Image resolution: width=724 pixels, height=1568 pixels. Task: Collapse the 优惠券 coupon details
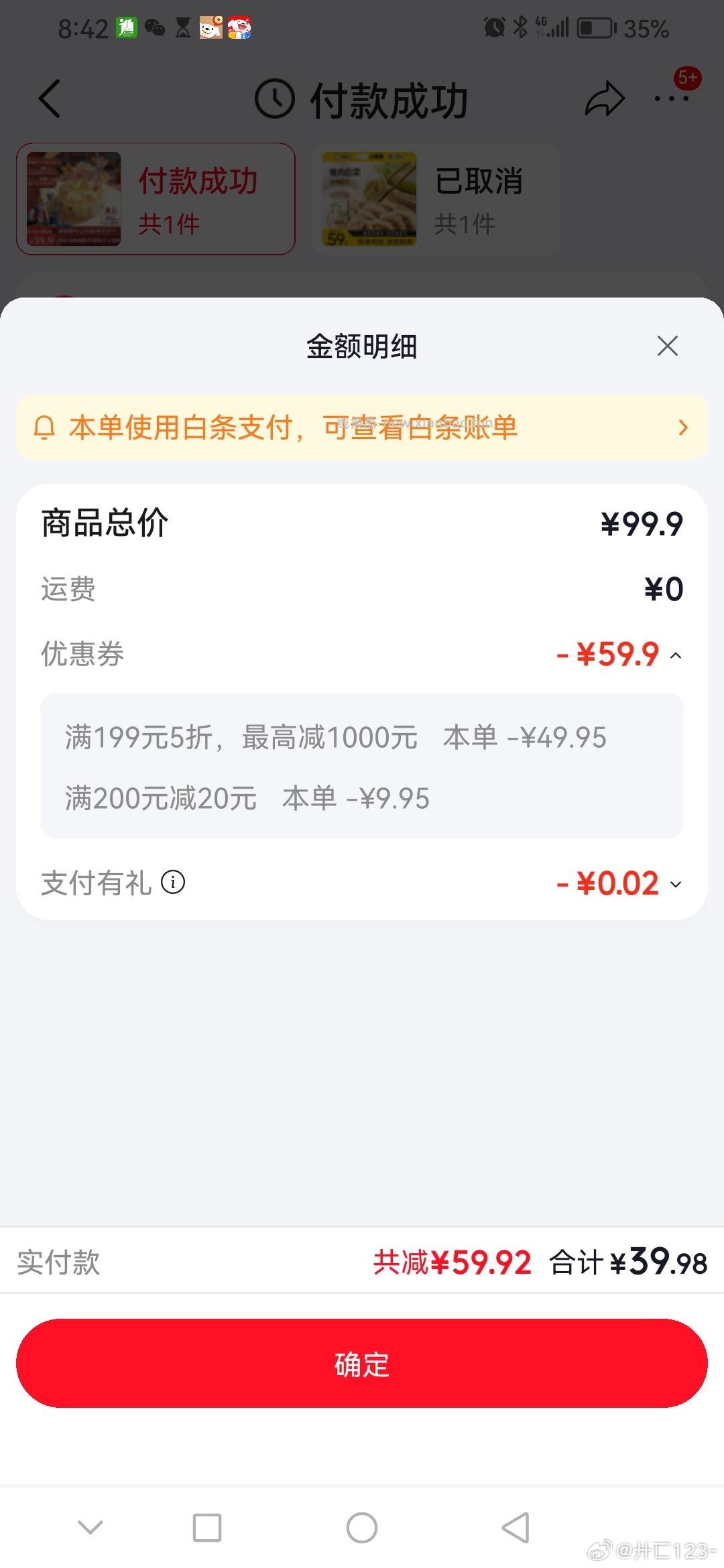(675, 655)
